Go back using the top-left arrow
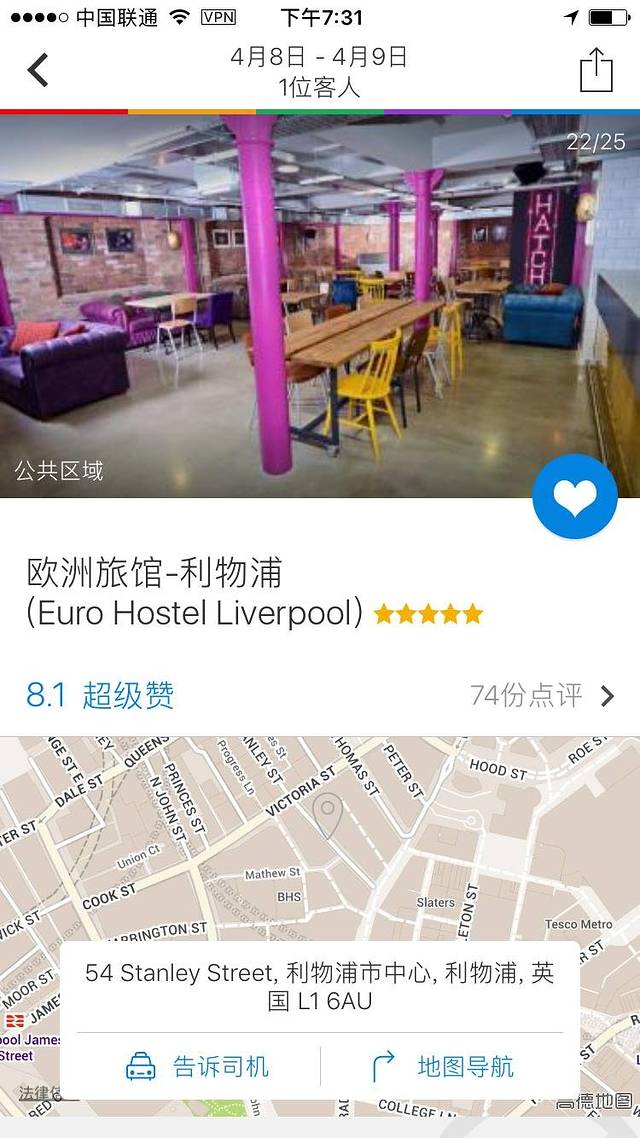640x1138 pixels. coord(38,70)
